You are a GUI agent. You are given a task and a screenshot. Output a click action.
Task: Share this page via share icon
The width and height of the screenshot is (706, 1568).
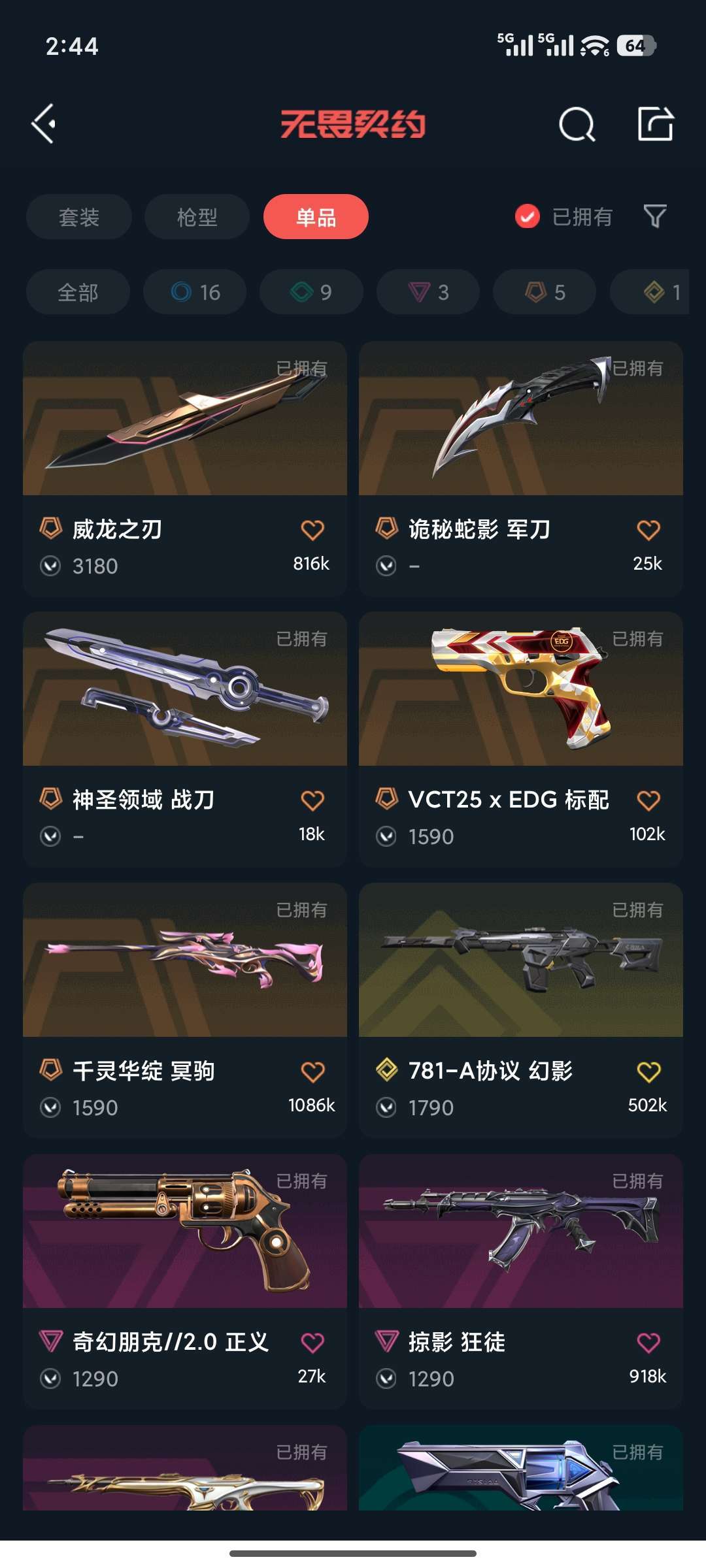656,123
